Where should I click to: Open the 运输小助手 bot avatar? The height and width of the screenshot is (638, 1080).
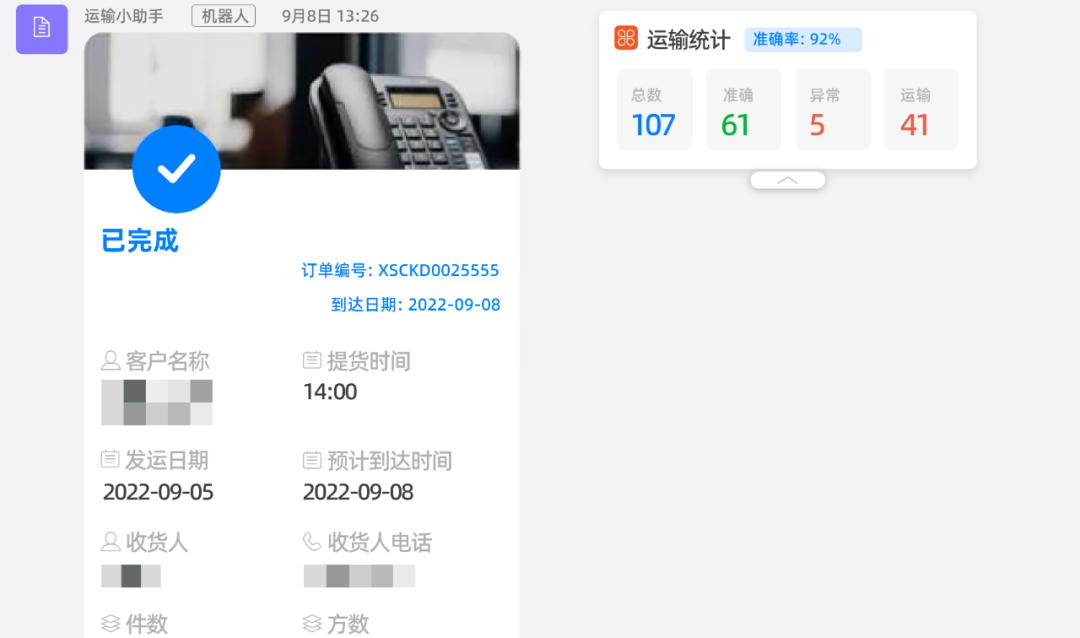pos(42,29)
